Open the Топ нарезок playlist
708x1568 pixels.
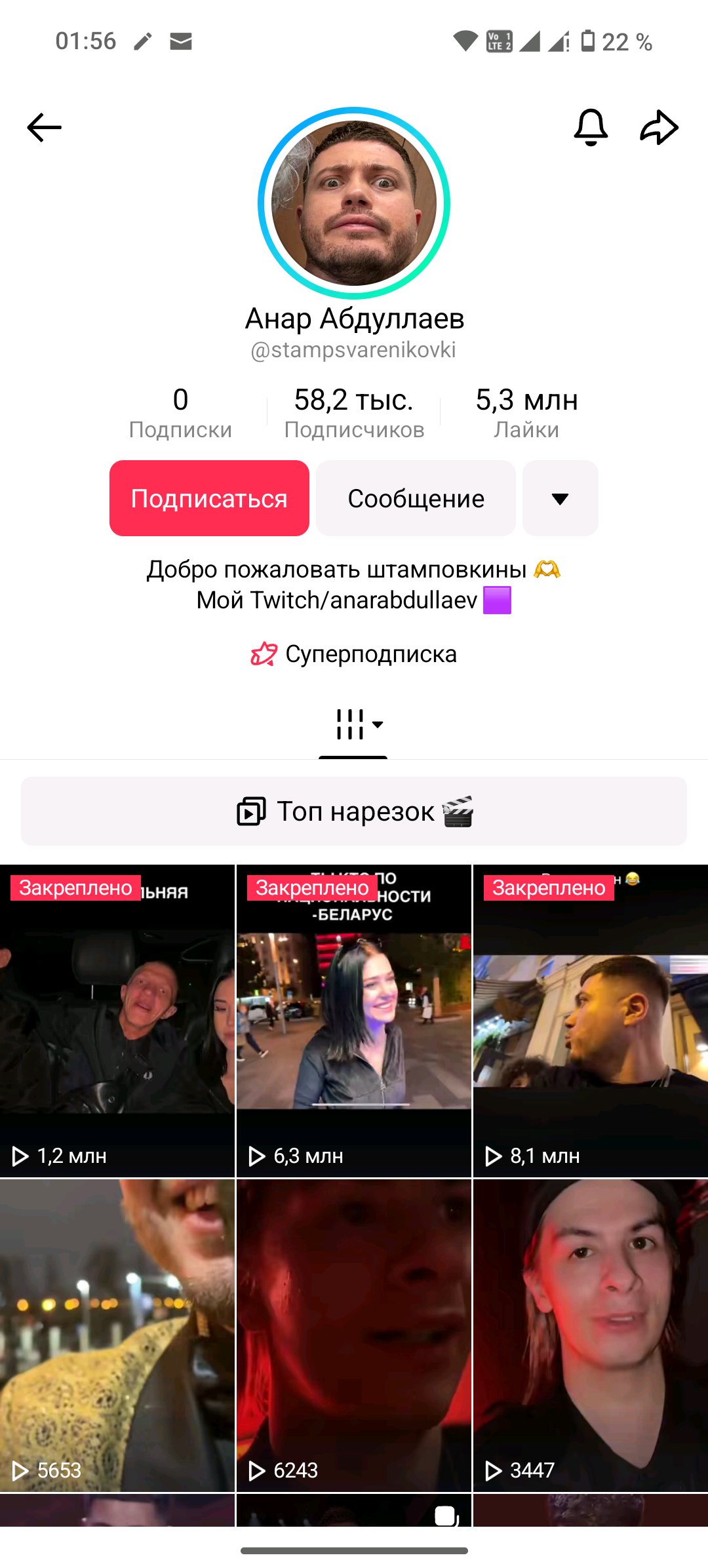coord(354,812)
